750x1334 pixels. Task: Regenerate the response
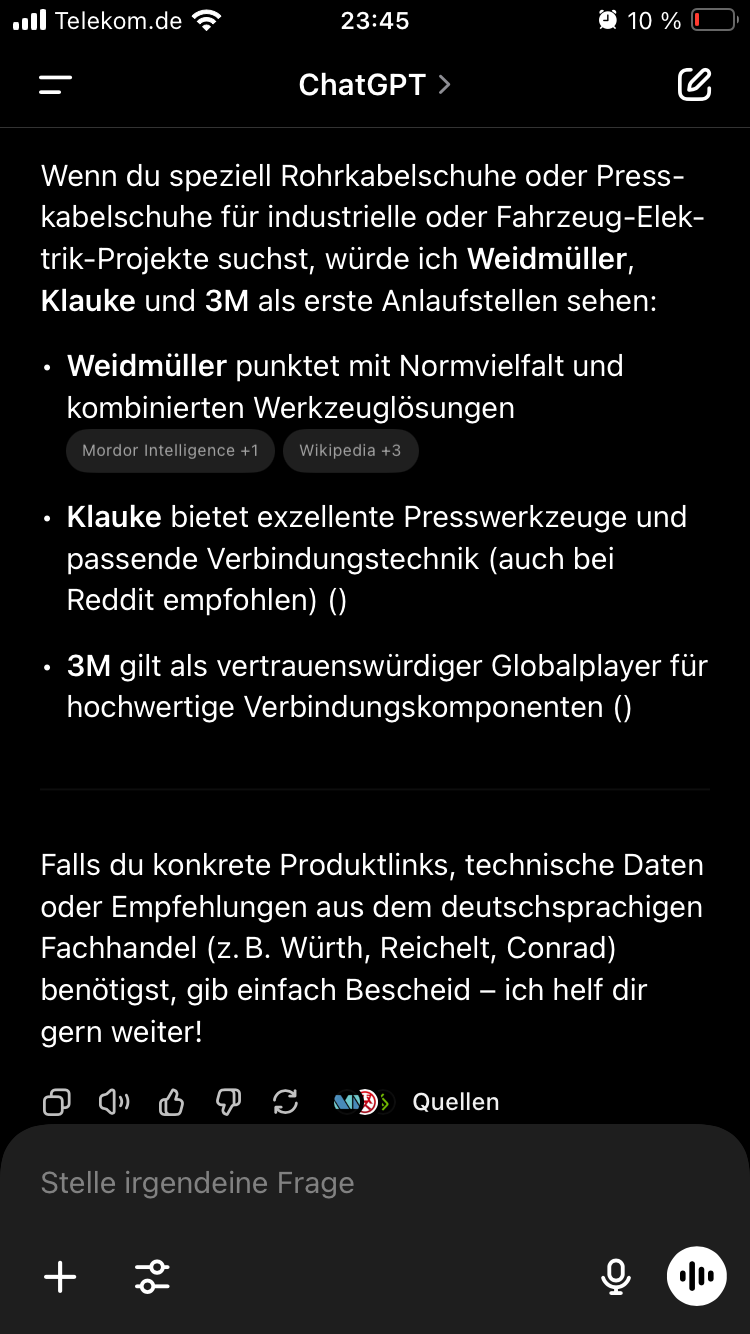tap(286, 1102)
